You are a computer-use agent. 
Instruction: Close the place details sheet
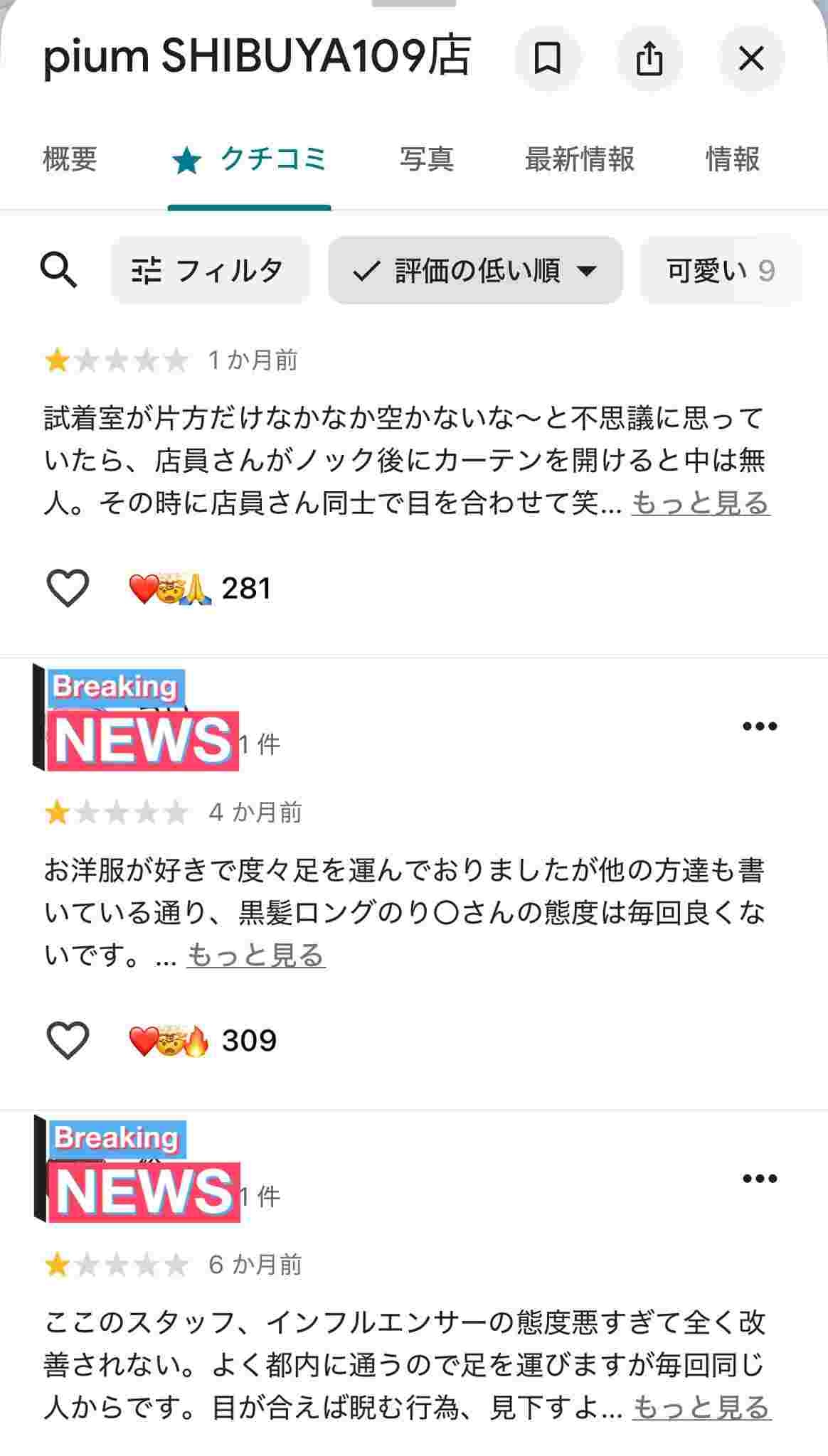(751, 58)
